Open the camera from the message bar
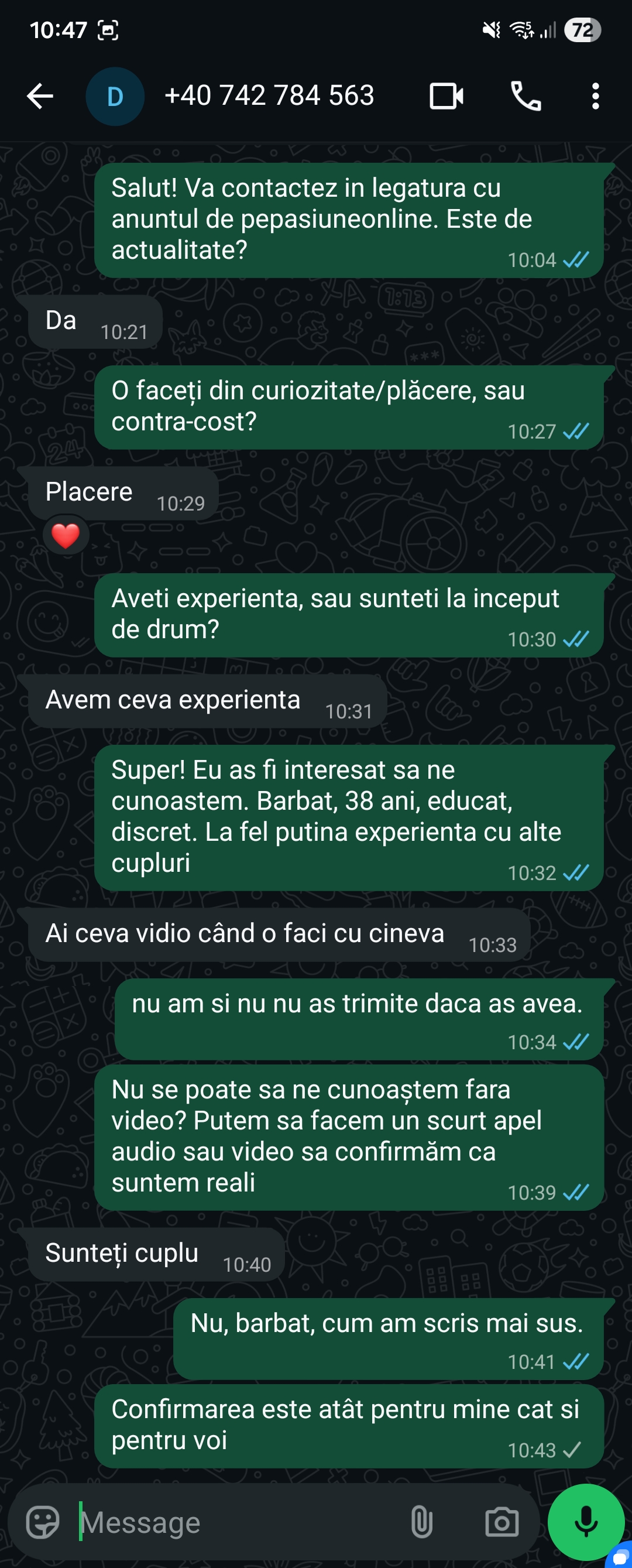632x1568 pixels. pos(502,1522)
